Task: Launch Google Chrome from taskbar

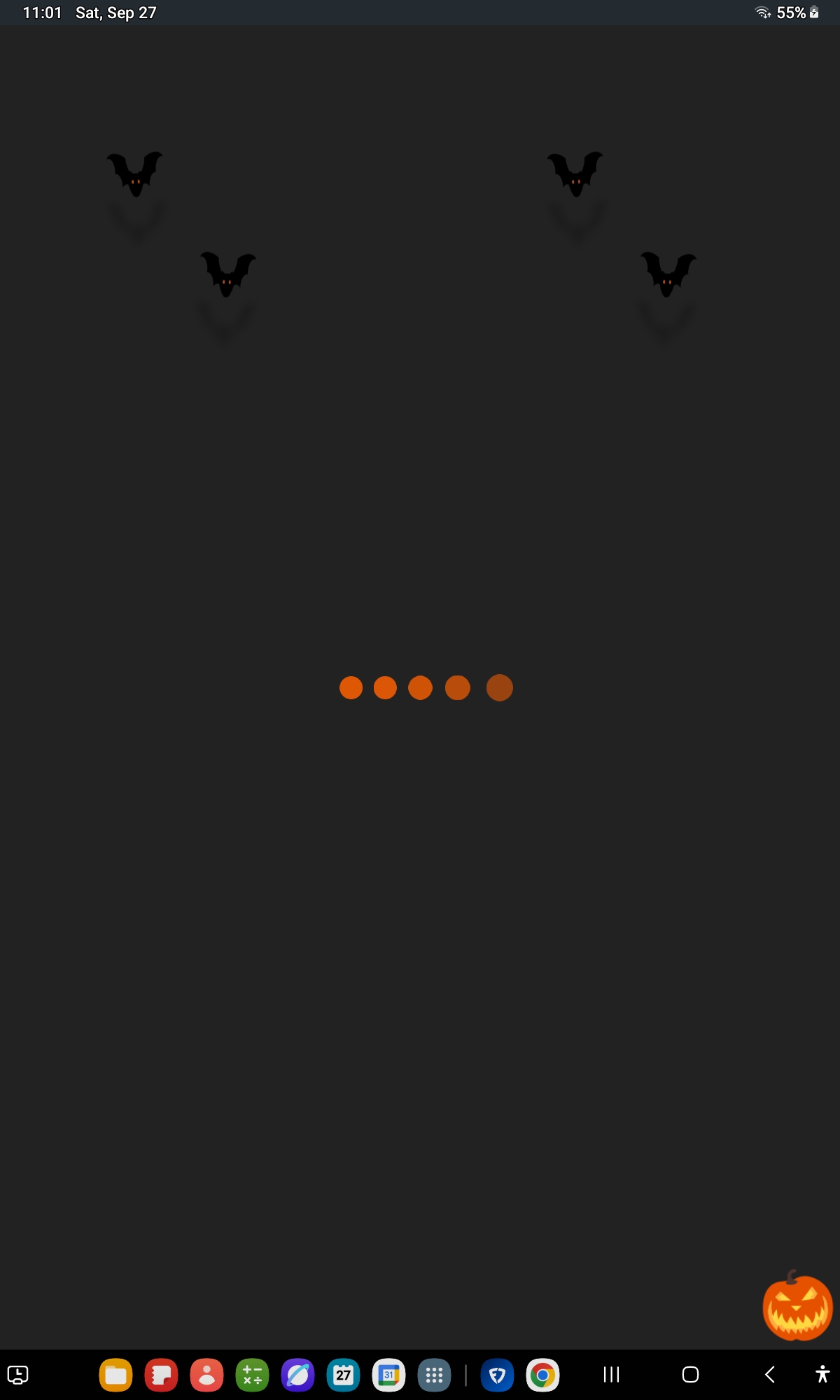Action: pos(542,1375)
